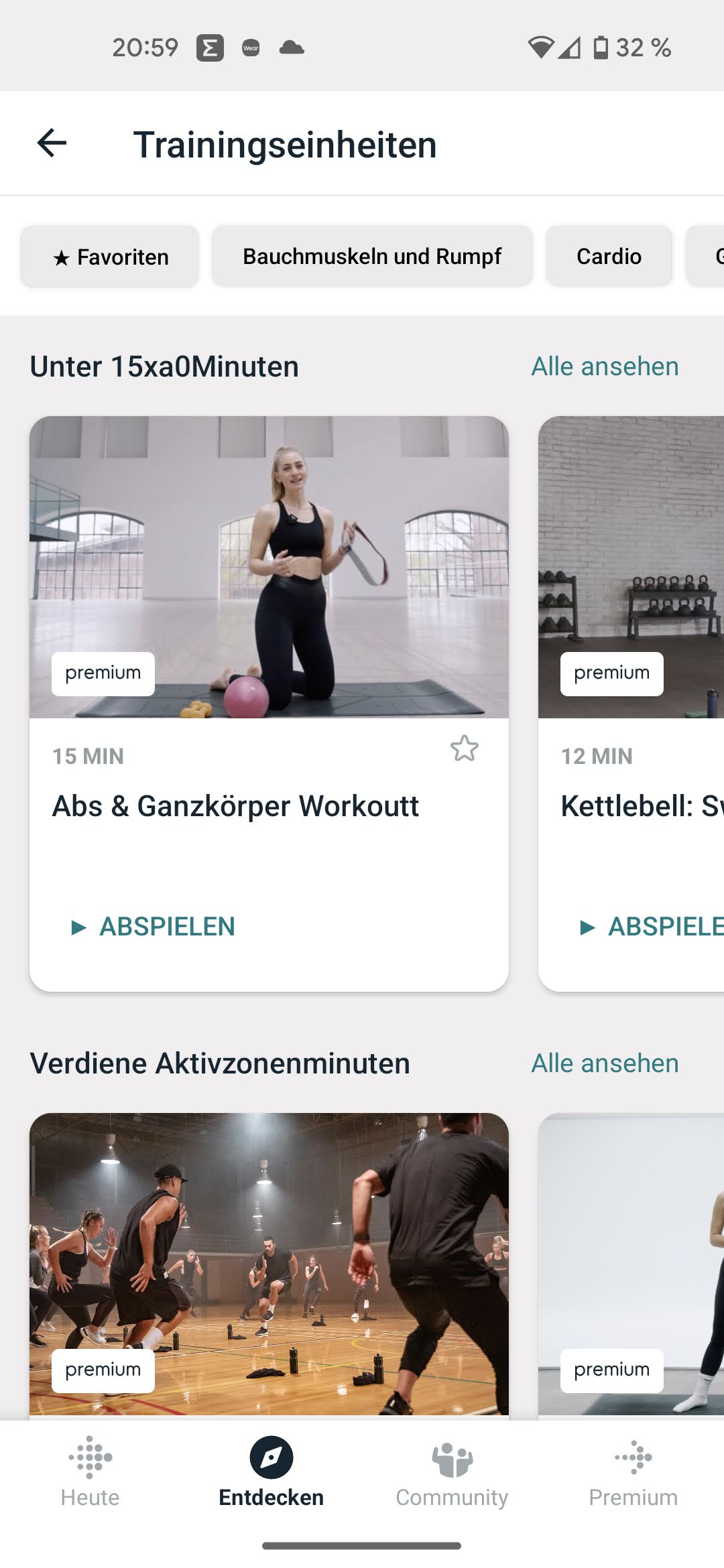The height and width of the screenshot is (1568, 724).
Task: Open the Community tab
Action: 452,1471
